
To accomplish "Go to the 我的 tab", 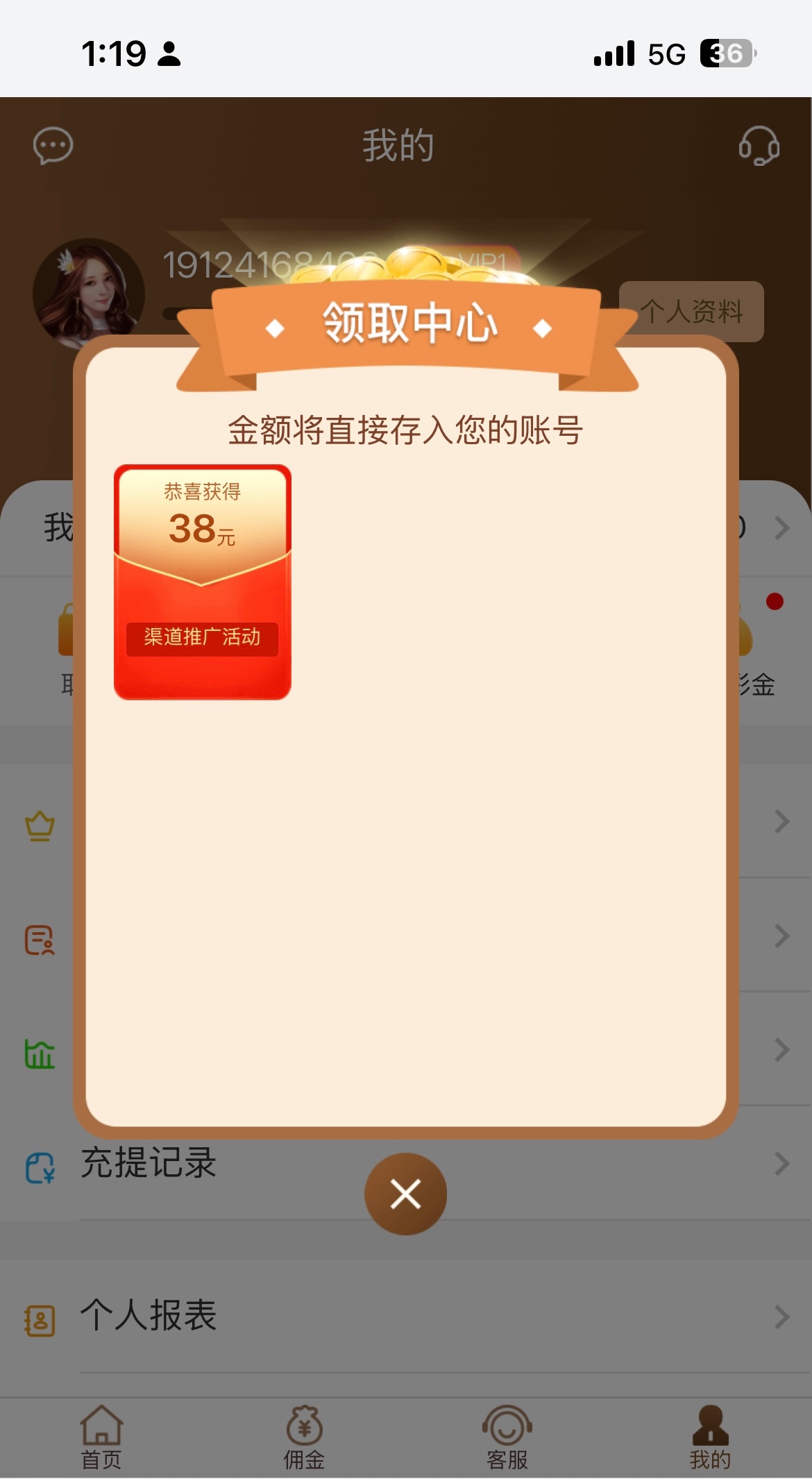I will [x=709, y=1437].
